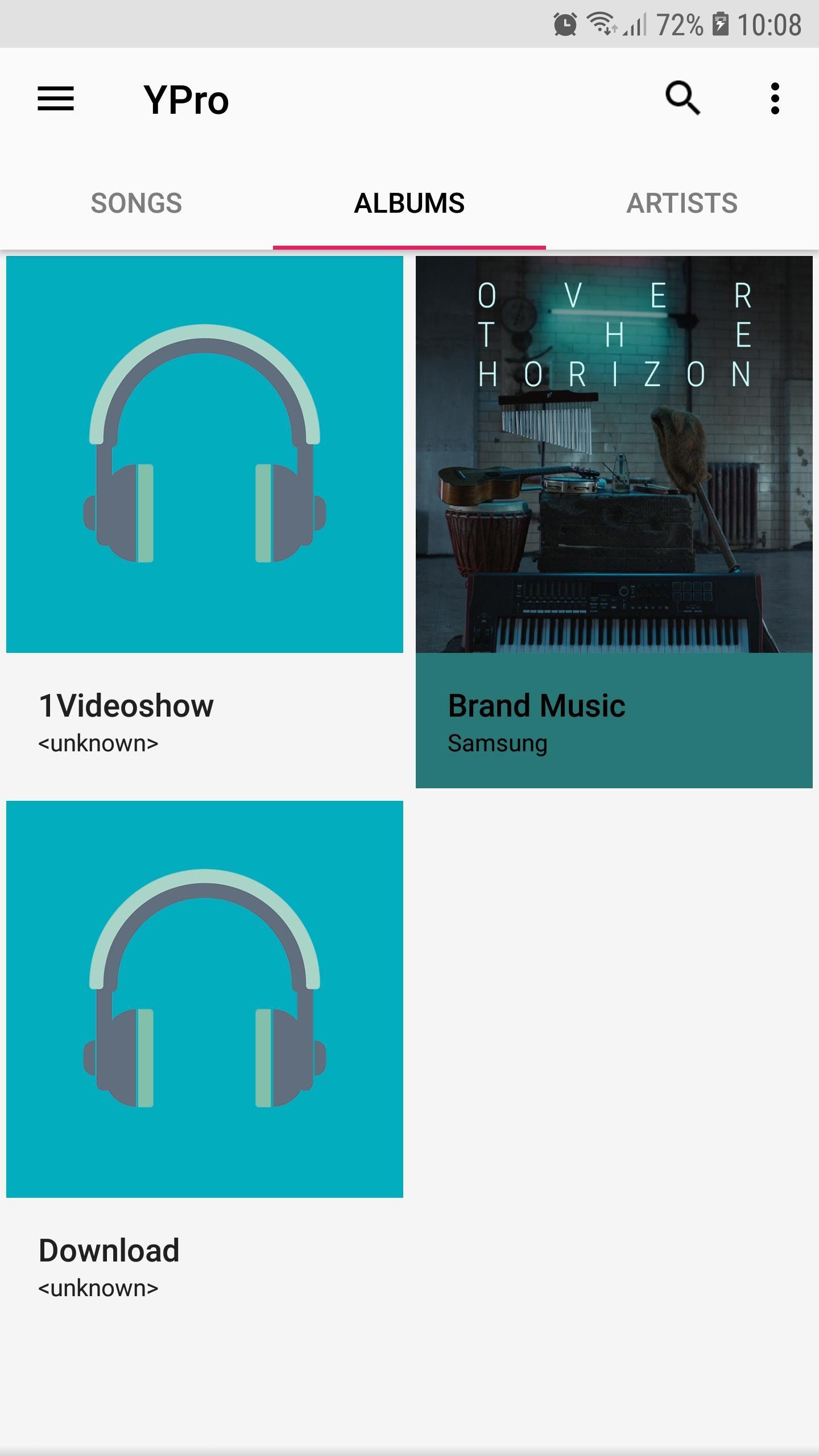Select the Albums tab
The width and height of the screenshot is (819, 1456).
coord(409,204)
